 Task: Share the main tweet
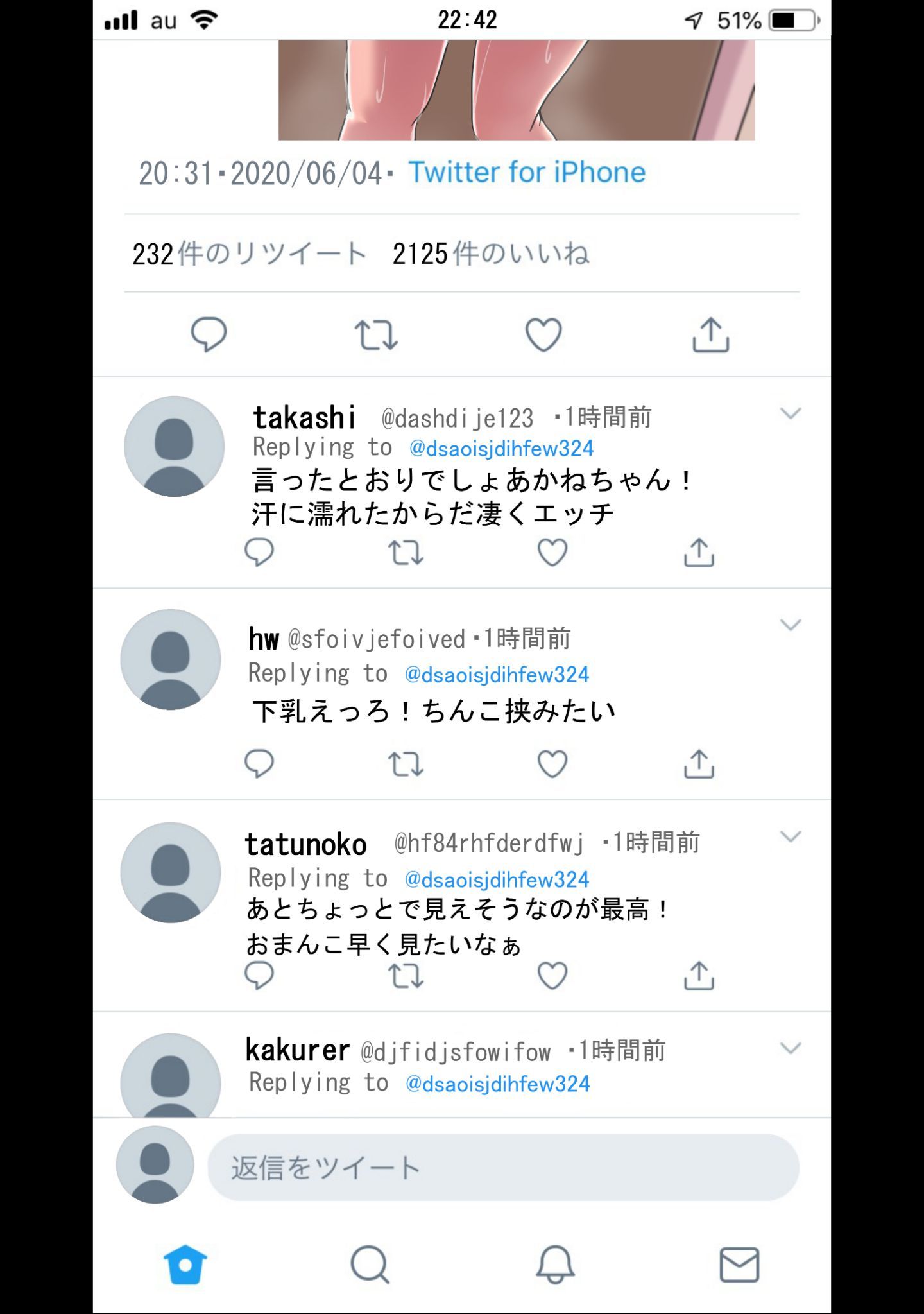tap(710, 334)
